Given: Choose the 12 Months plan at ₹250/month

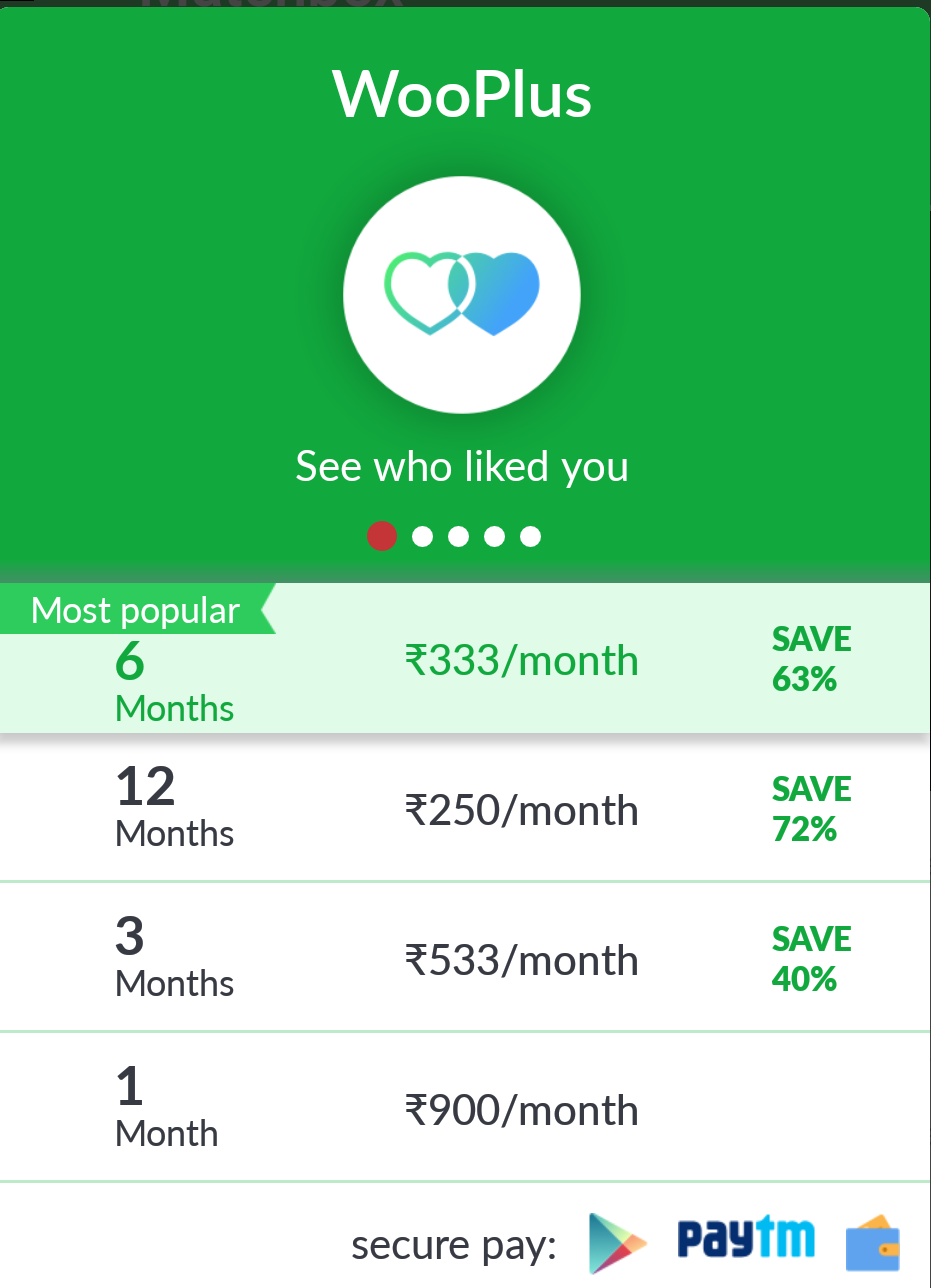Looking at the screenshot, I should tap(465, 808).
